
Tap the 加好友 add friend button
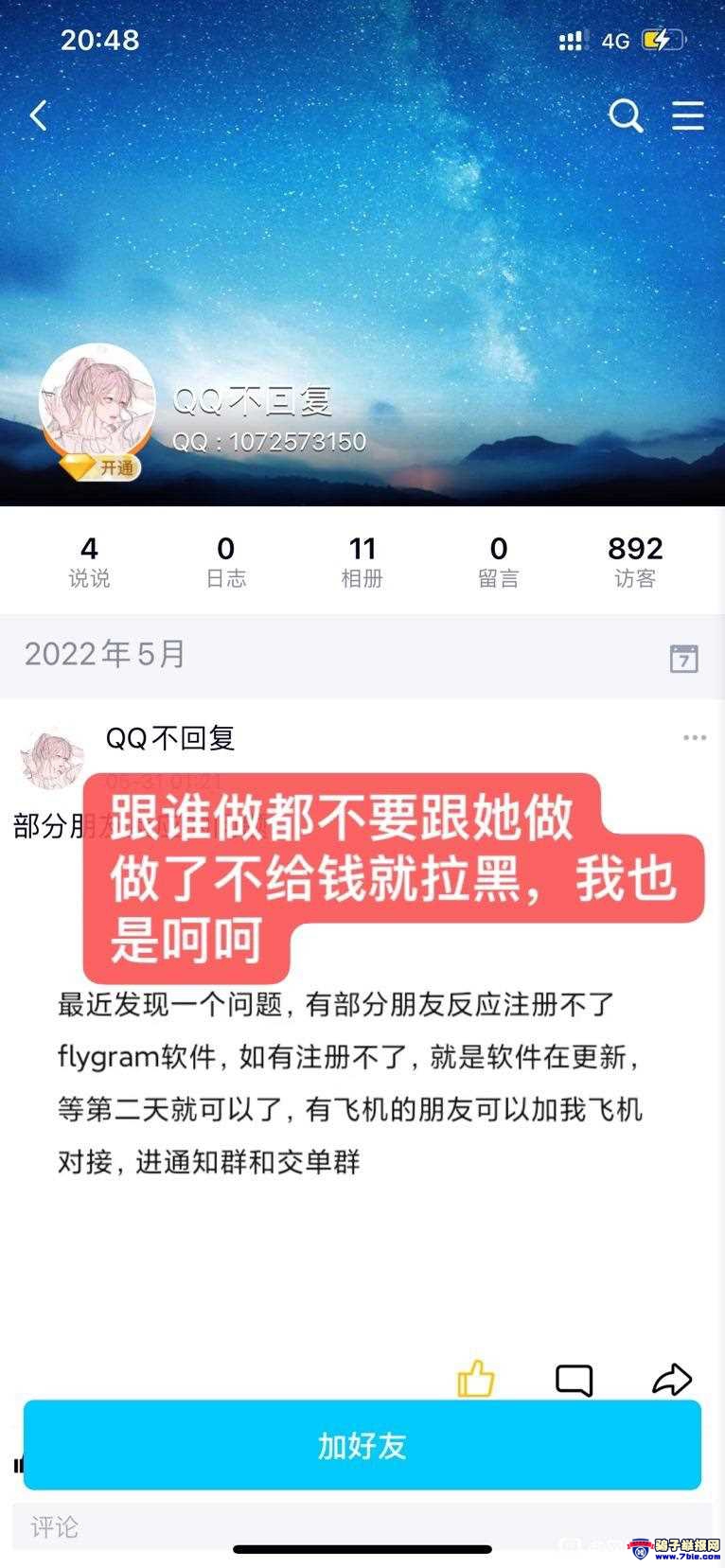pos(362,1445)
